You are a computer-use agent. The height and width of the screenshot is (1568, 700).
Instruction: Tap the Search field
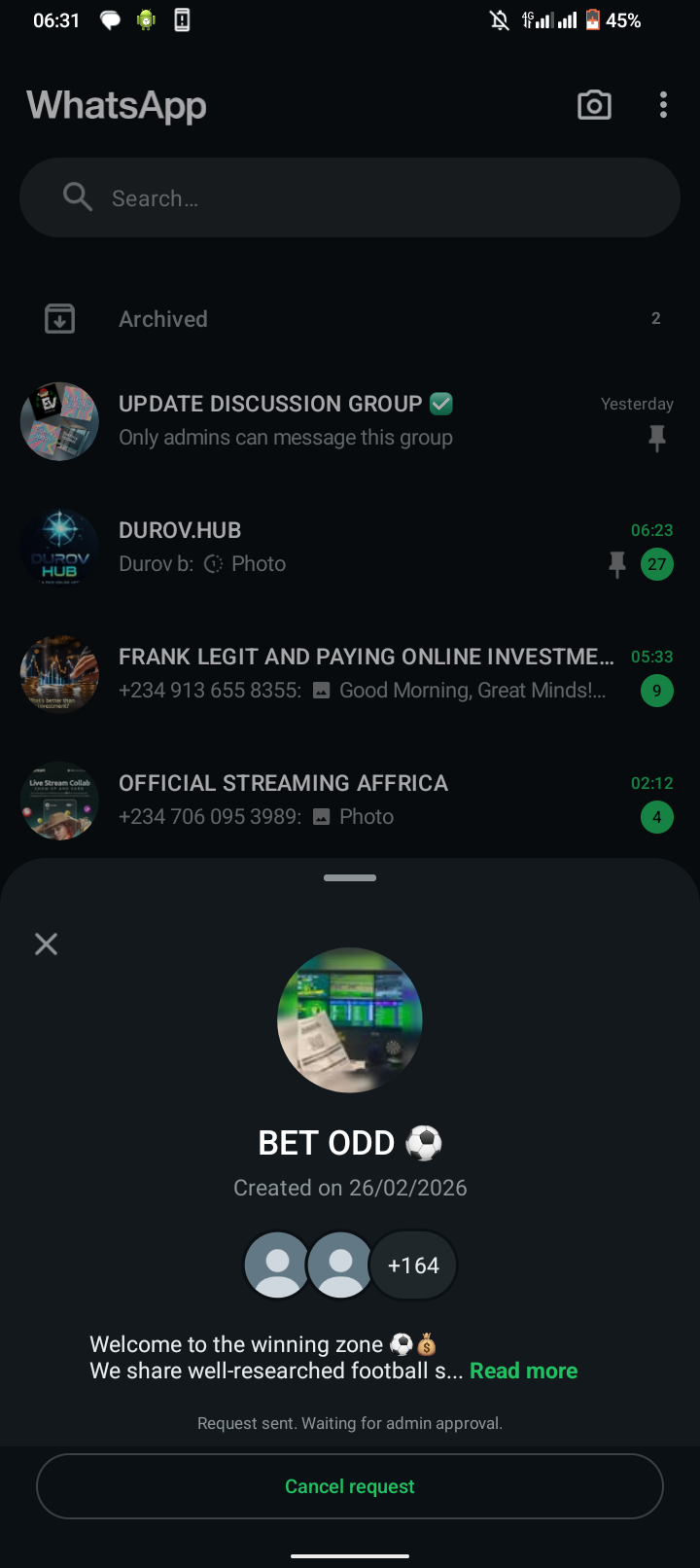pyautogui.click(x=350, y=198)
